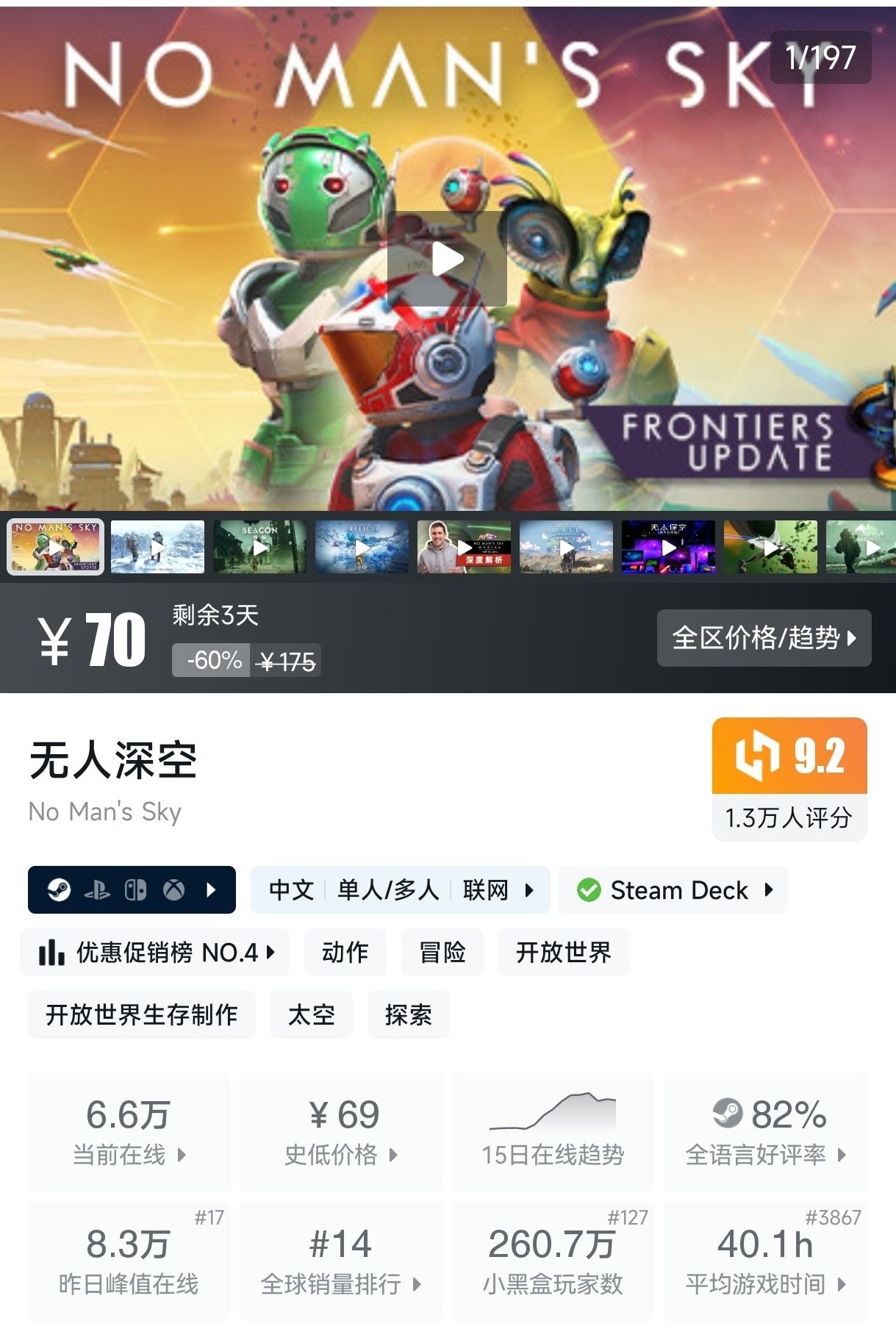This screenshot has height=1329, width=896.
Task: Expand the 中文 单人/多人 联网 features chip
Action: [x=400, y=890]
